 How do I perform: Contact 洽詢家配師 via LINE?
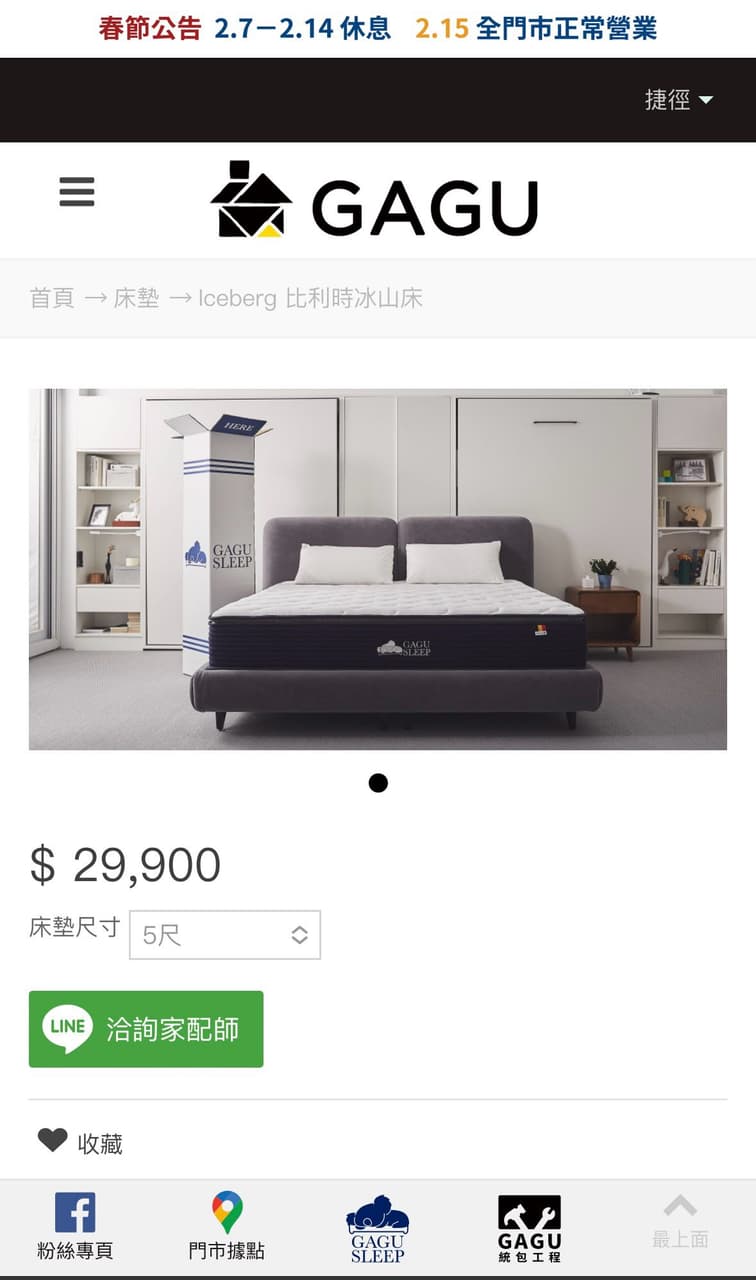click(x=146, y=1029)
